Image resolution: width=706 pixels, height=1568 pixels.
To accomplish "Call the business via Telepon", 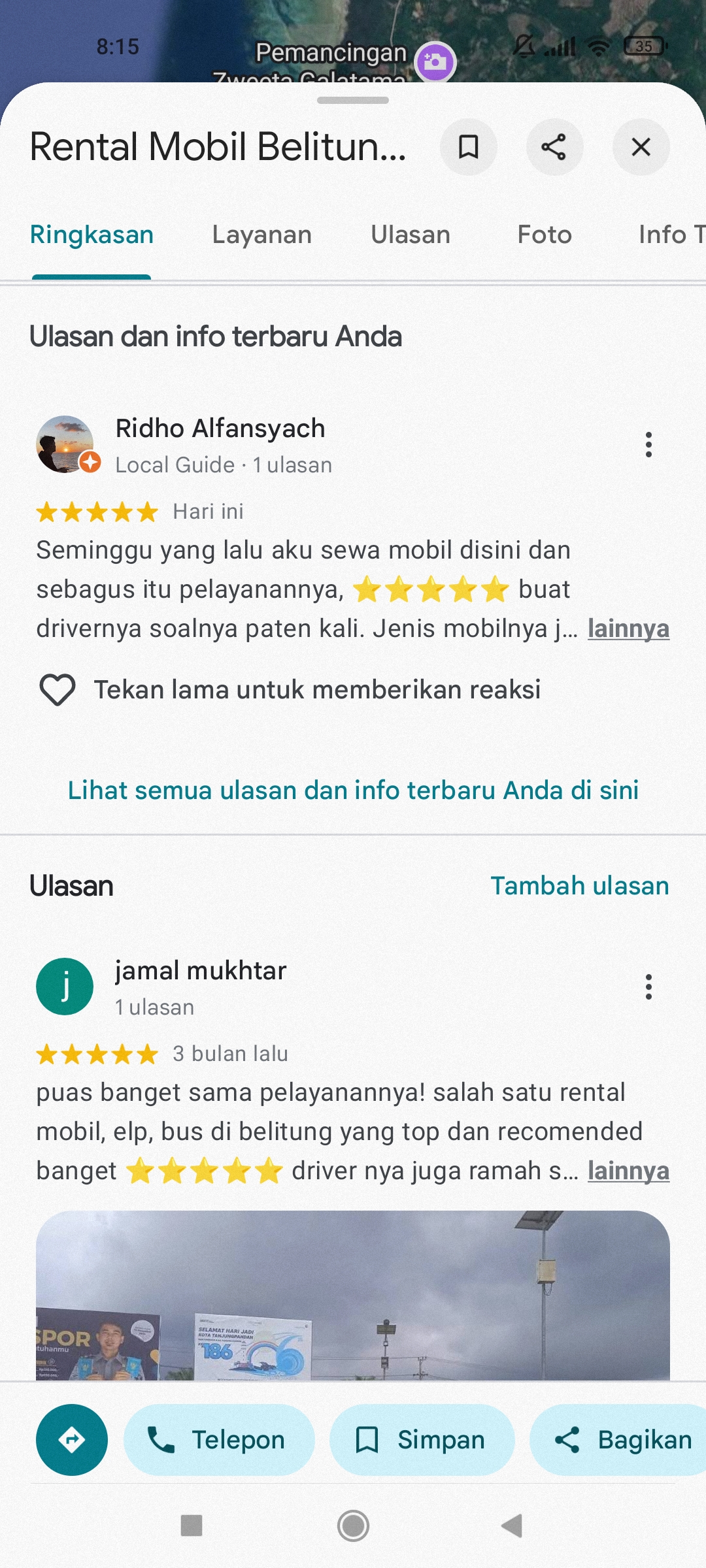I will pos(219,1440).
